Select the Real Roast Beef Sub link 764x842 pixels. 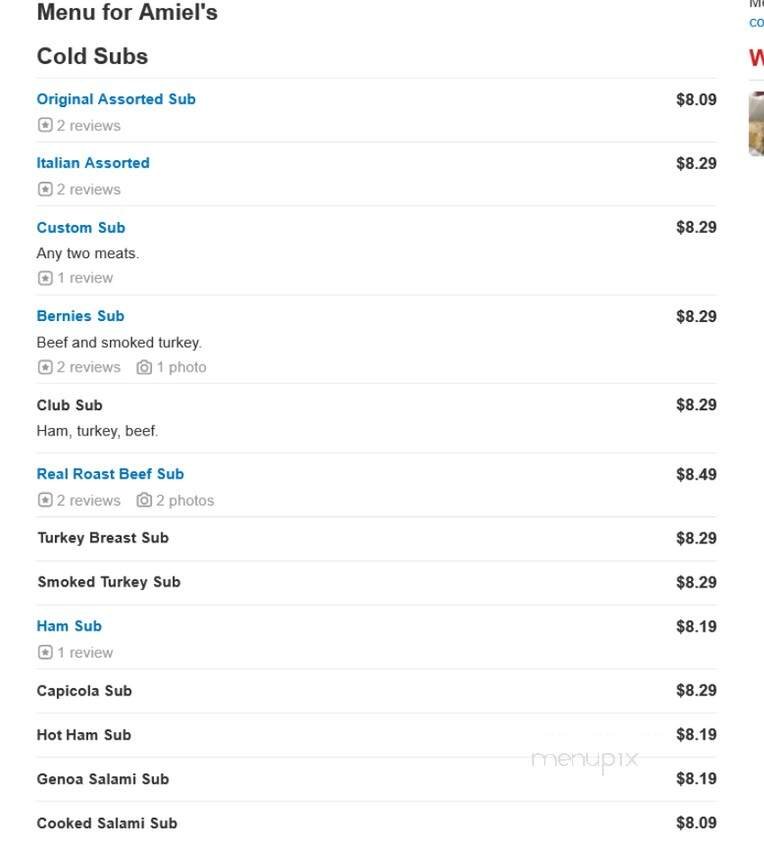110,473
